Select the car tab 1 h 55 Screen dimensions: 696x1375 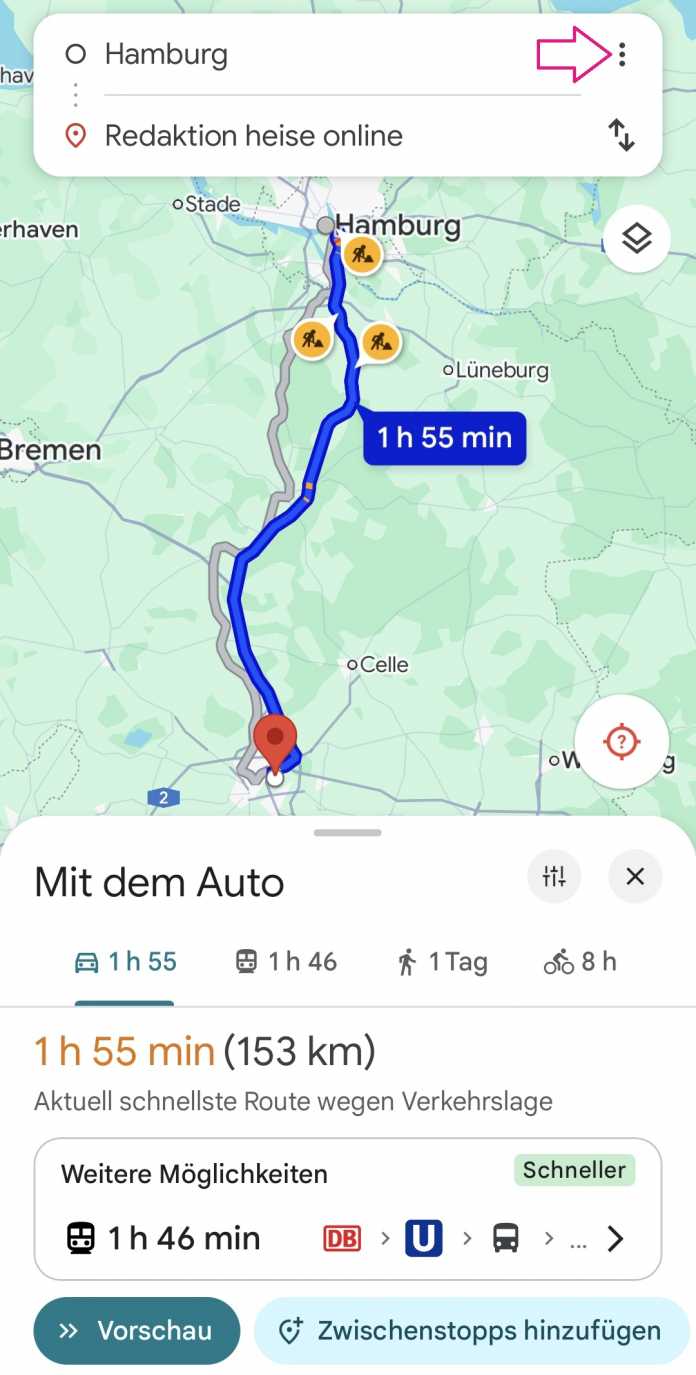pyautogui.click(x=126, y=962)
